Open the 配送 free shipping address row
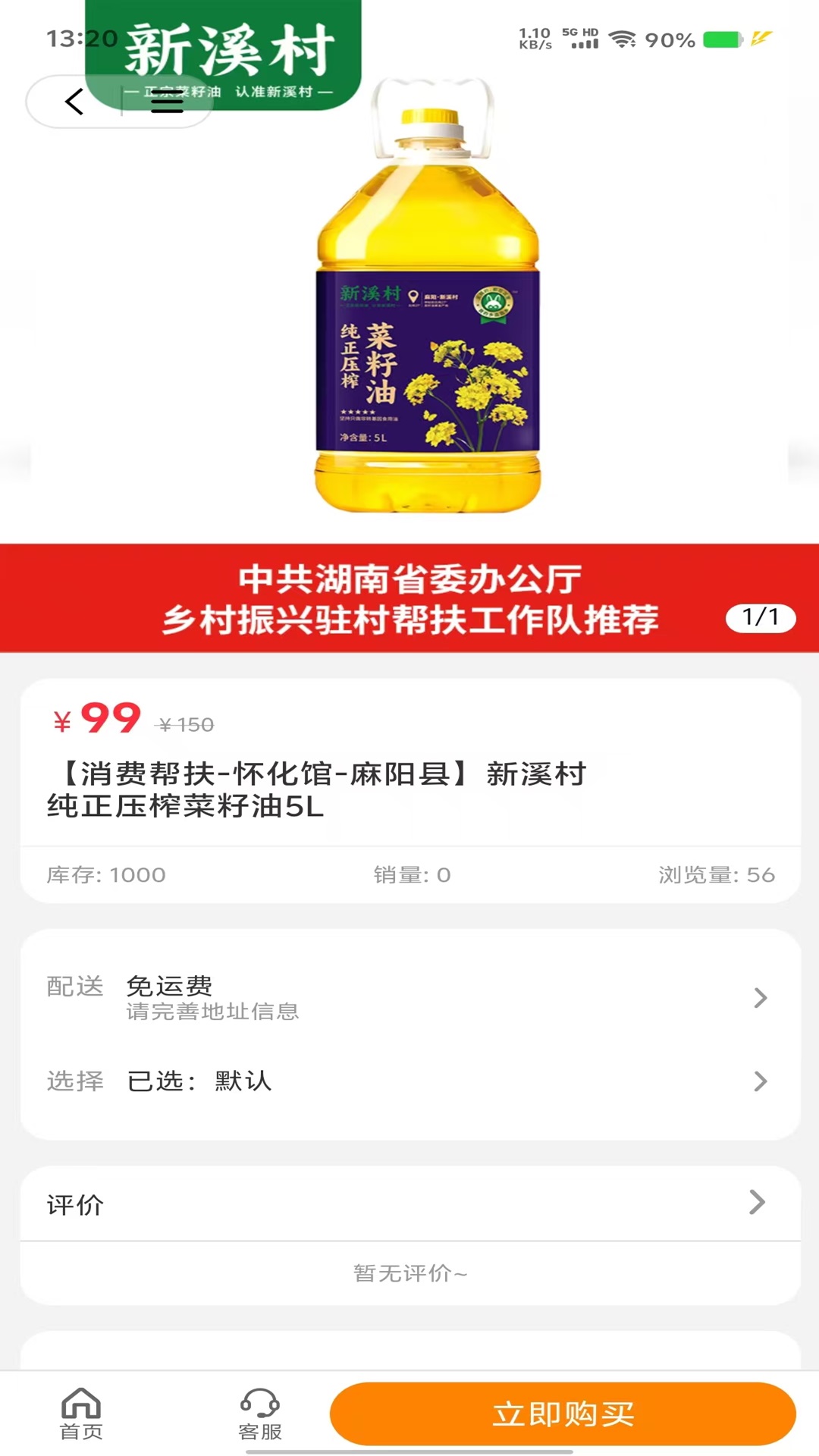 pyautogui.click(x=409, y=997)
